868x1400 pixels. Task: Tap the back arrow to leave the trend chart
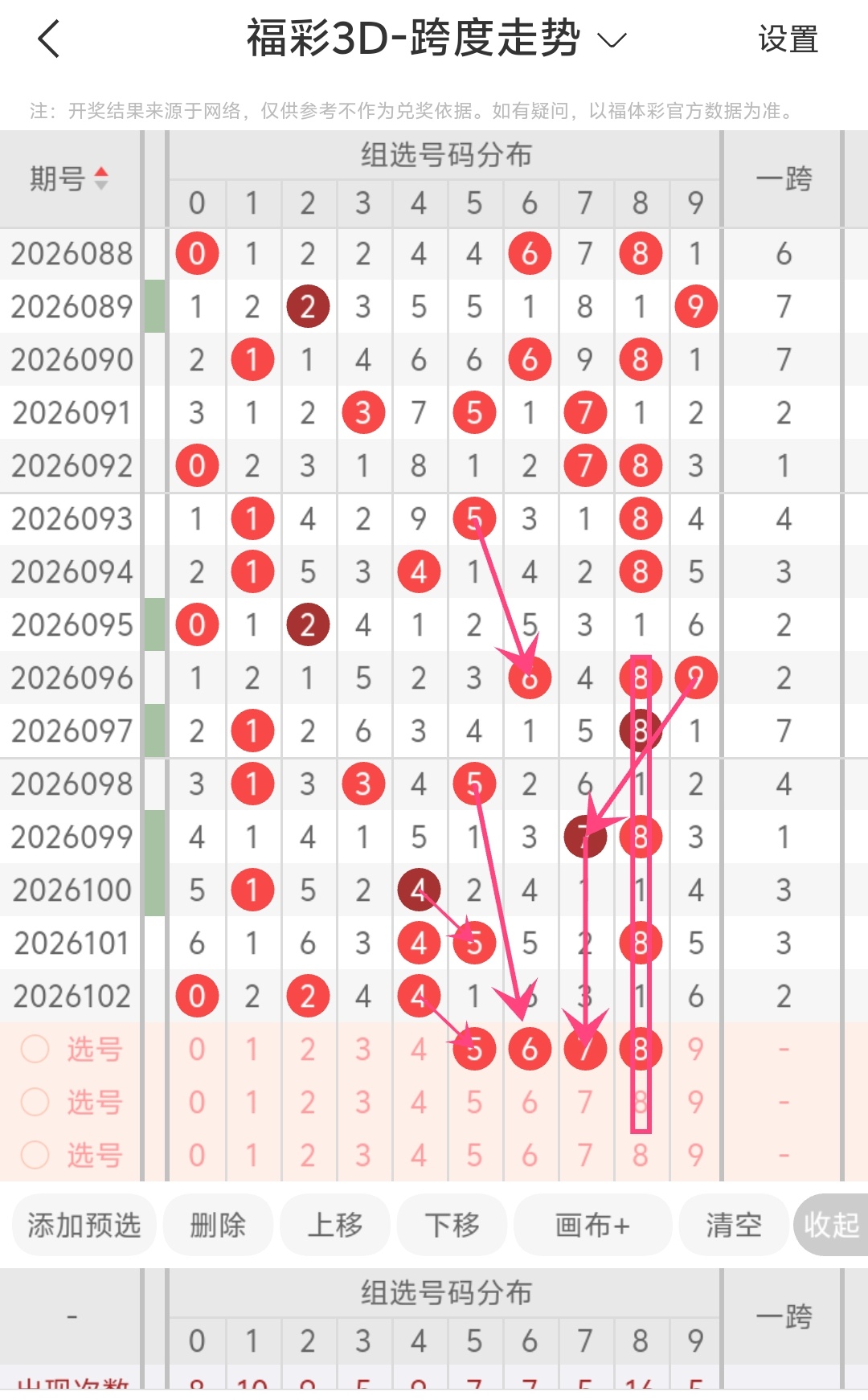[48, 39]
